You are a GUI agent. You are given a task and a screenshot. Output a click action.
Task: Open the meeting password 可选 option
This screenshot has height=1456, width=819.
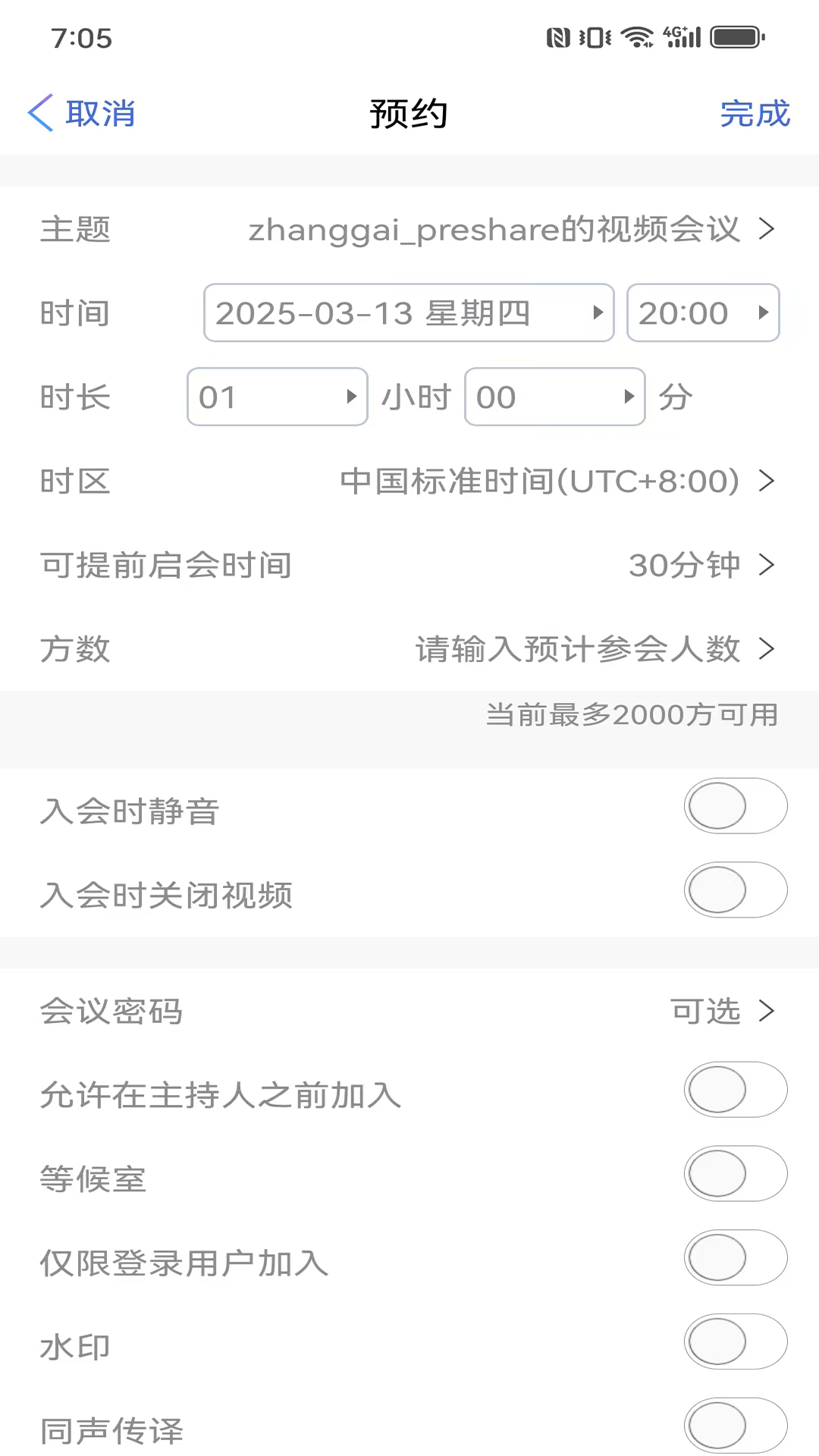[x=704, y=1011]
